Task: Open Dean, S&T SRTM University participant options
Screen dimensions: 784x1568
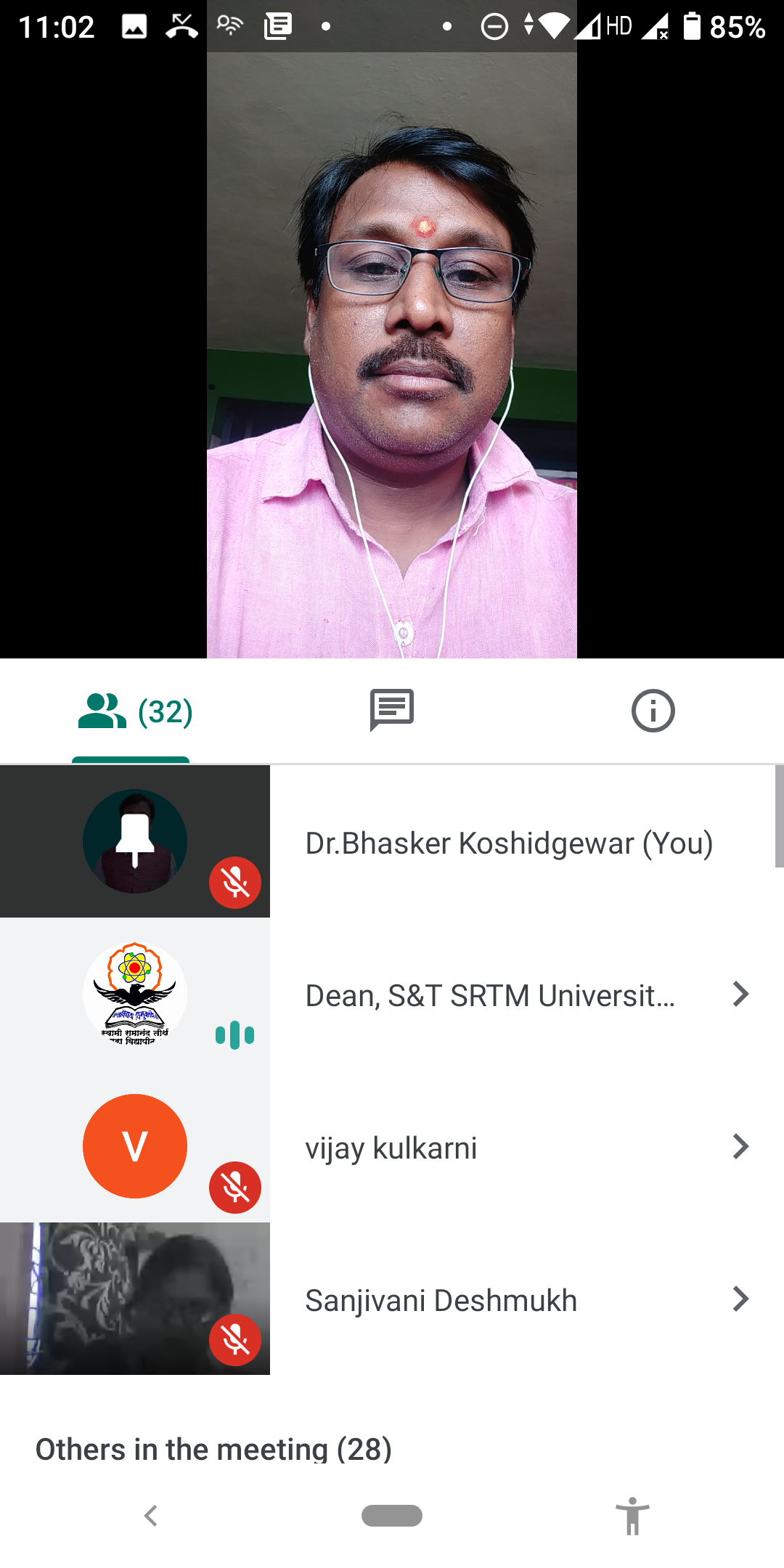Action: coord(740,995)
